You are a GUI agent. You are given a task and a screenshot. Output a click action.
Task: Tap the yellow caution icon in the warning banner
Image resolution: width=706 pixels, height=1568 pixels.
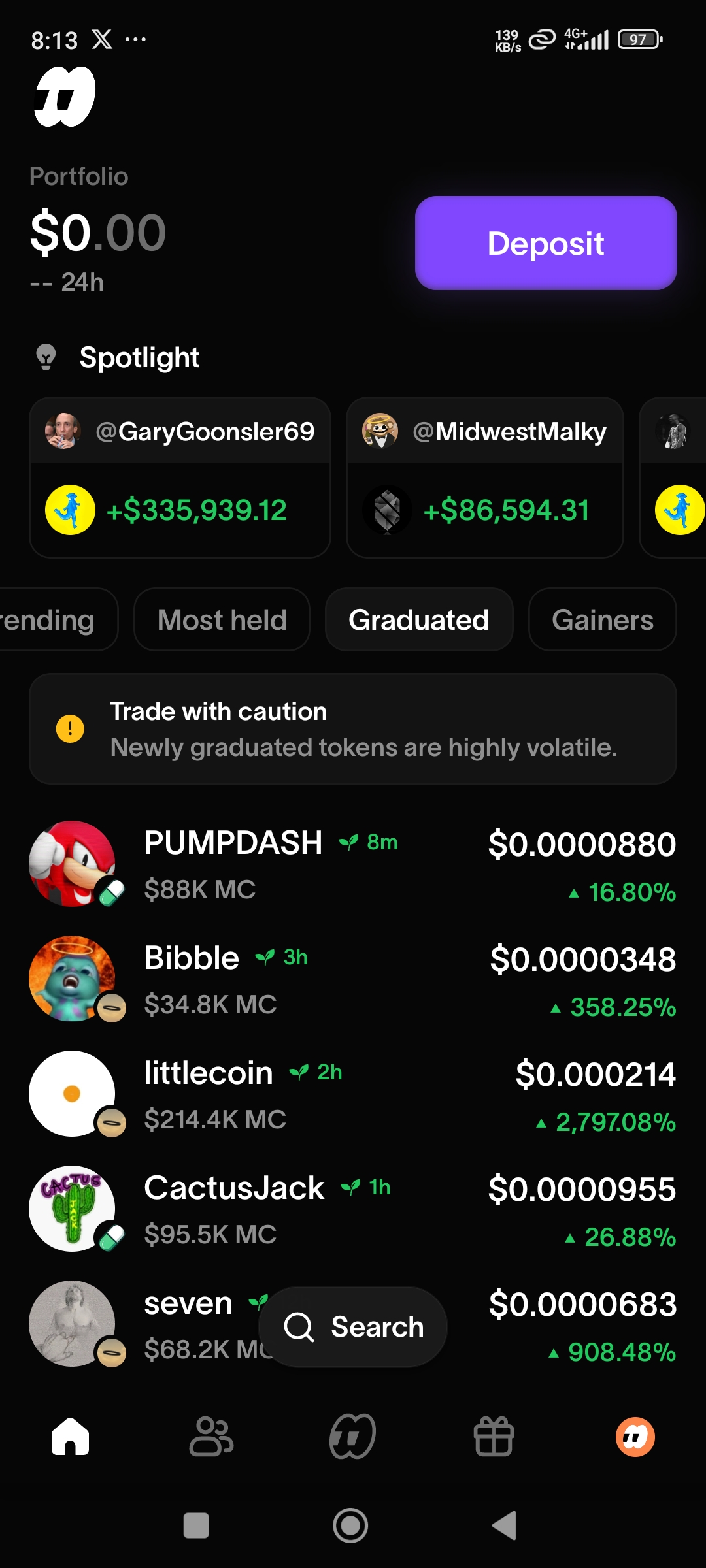click(x=70, y=729)
